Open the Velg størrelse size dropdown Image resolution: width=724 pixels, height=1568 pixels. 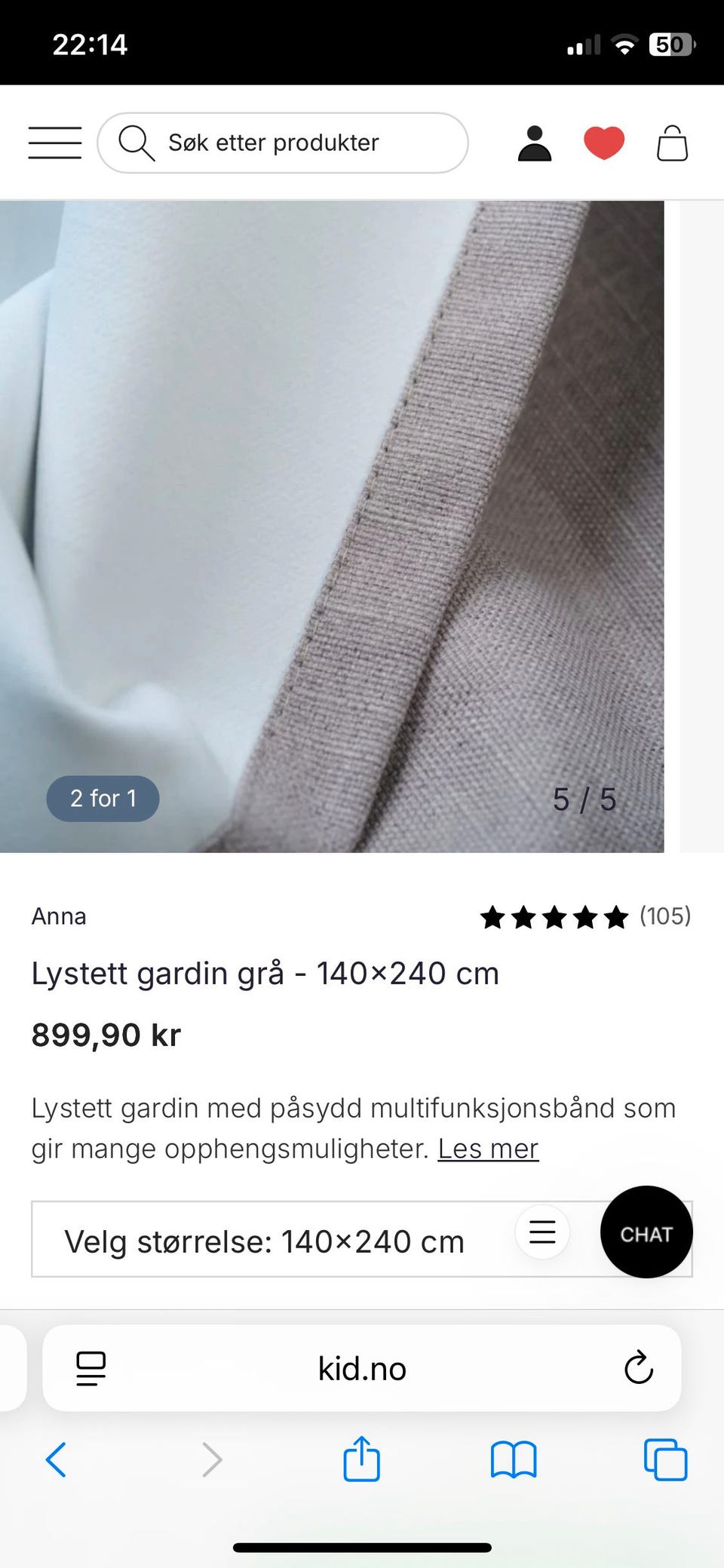(264, 1240)
